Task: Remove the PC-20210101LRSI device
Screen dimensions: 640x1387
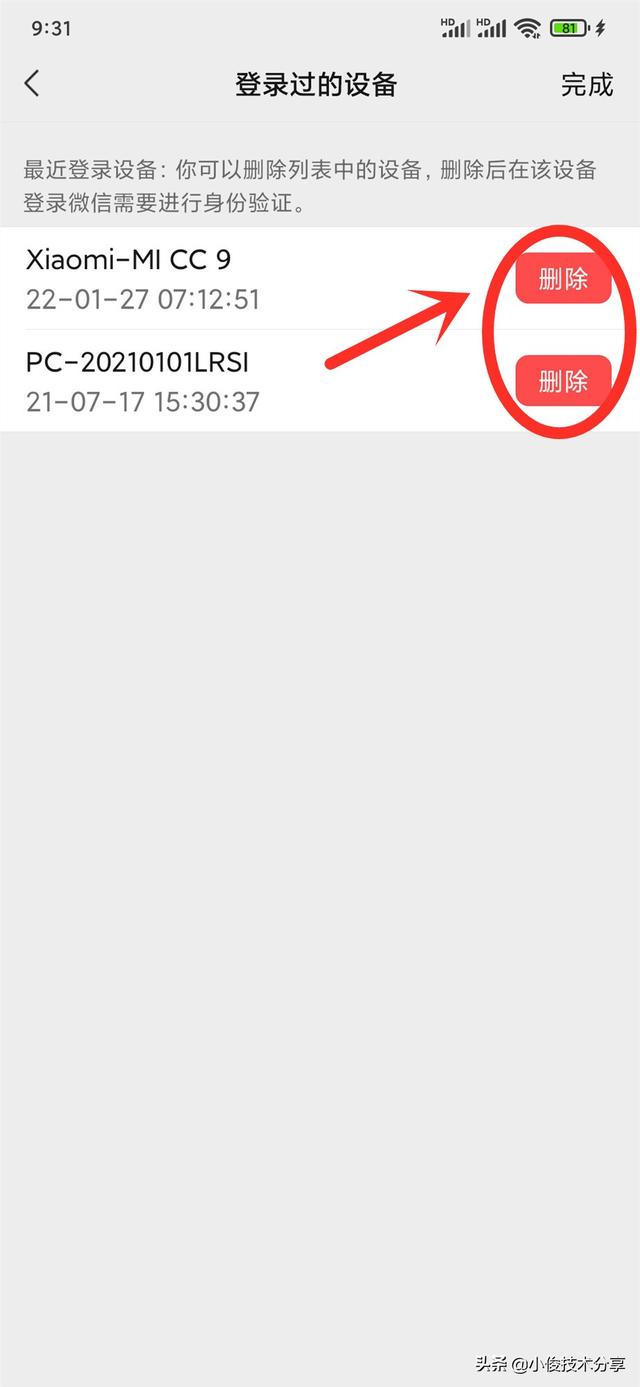Action: [563, 380]
